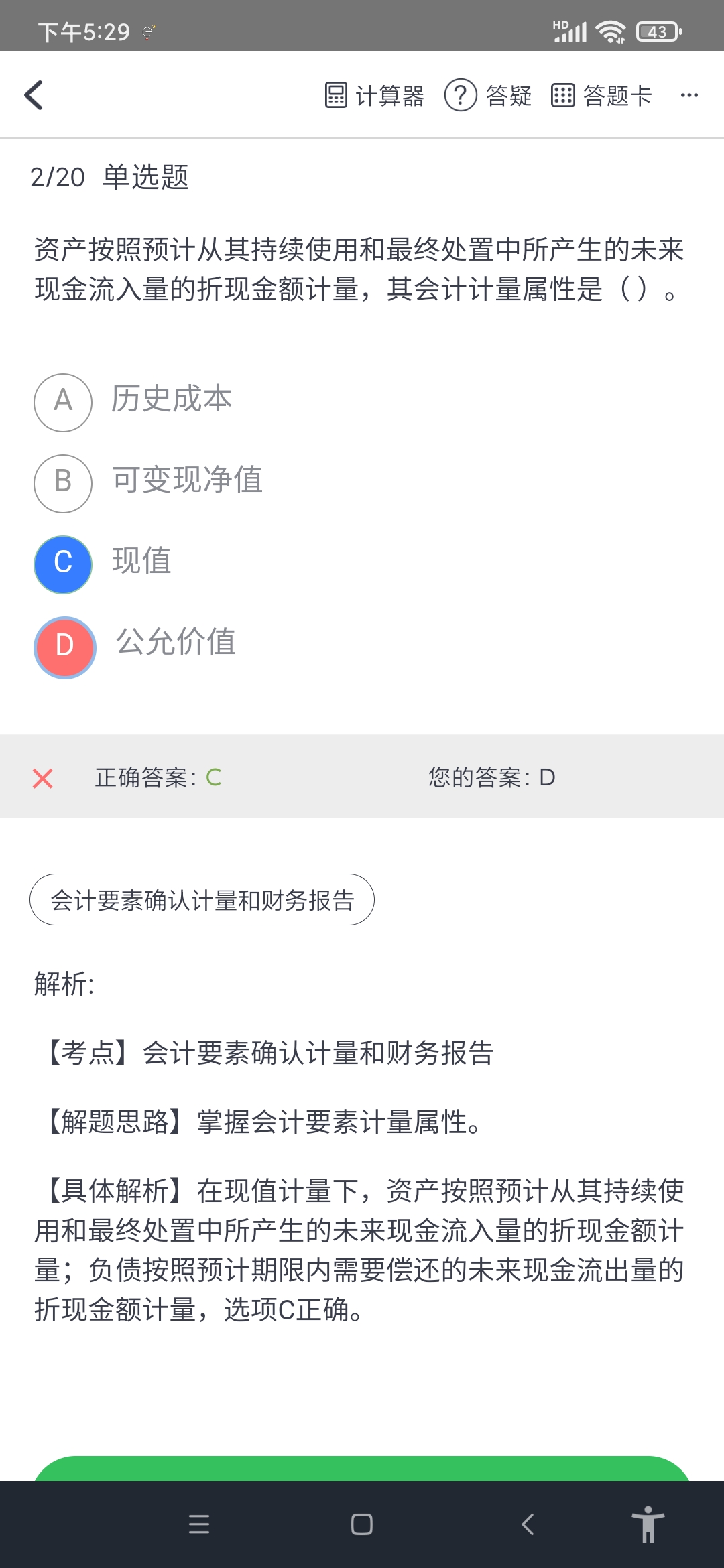Open 答疑 question help

click(x=488, y=96)
